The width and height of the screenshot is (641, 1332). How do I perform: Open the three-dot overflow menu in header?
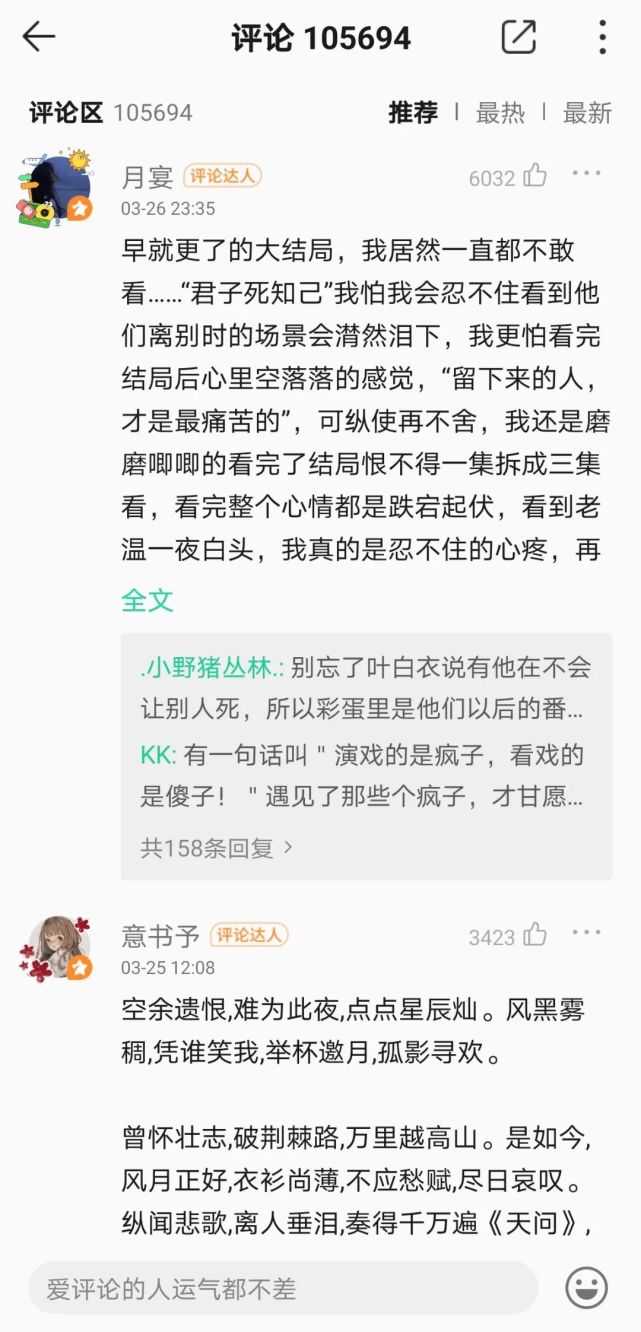pos(602,37)
